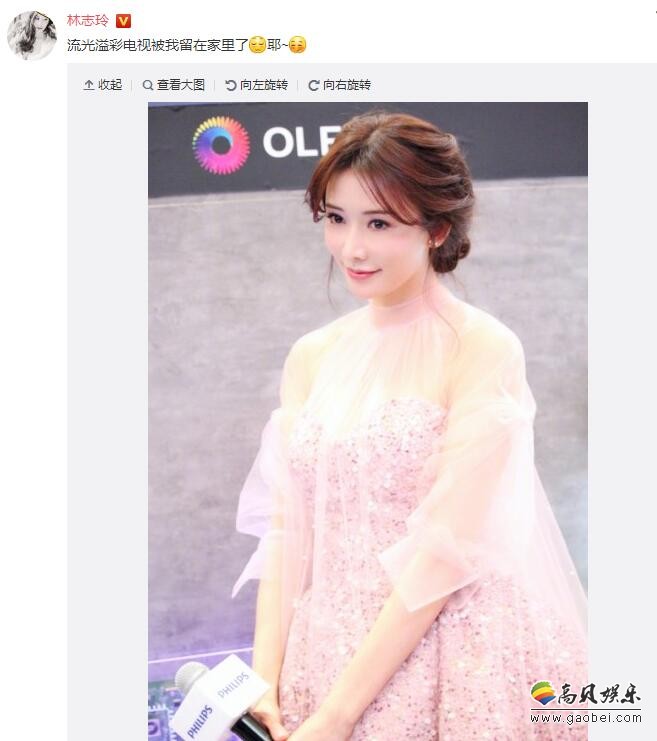Tap the expanded post photo
Viewport: 657px width, 741px height.
click(x=367, y=420)
